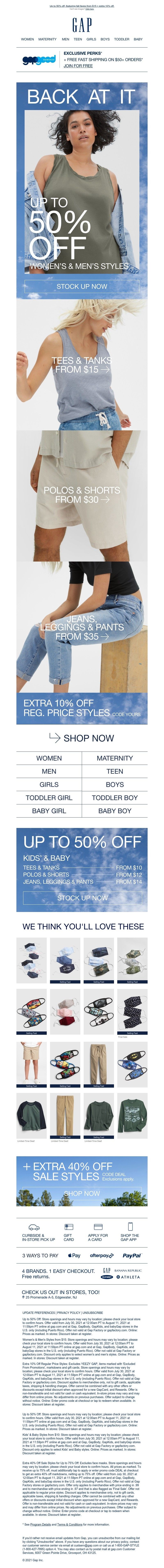Open Polos & Shorts from $30 tile
The width and height of the screenshot is (164, 1568).
click(82, 494)
